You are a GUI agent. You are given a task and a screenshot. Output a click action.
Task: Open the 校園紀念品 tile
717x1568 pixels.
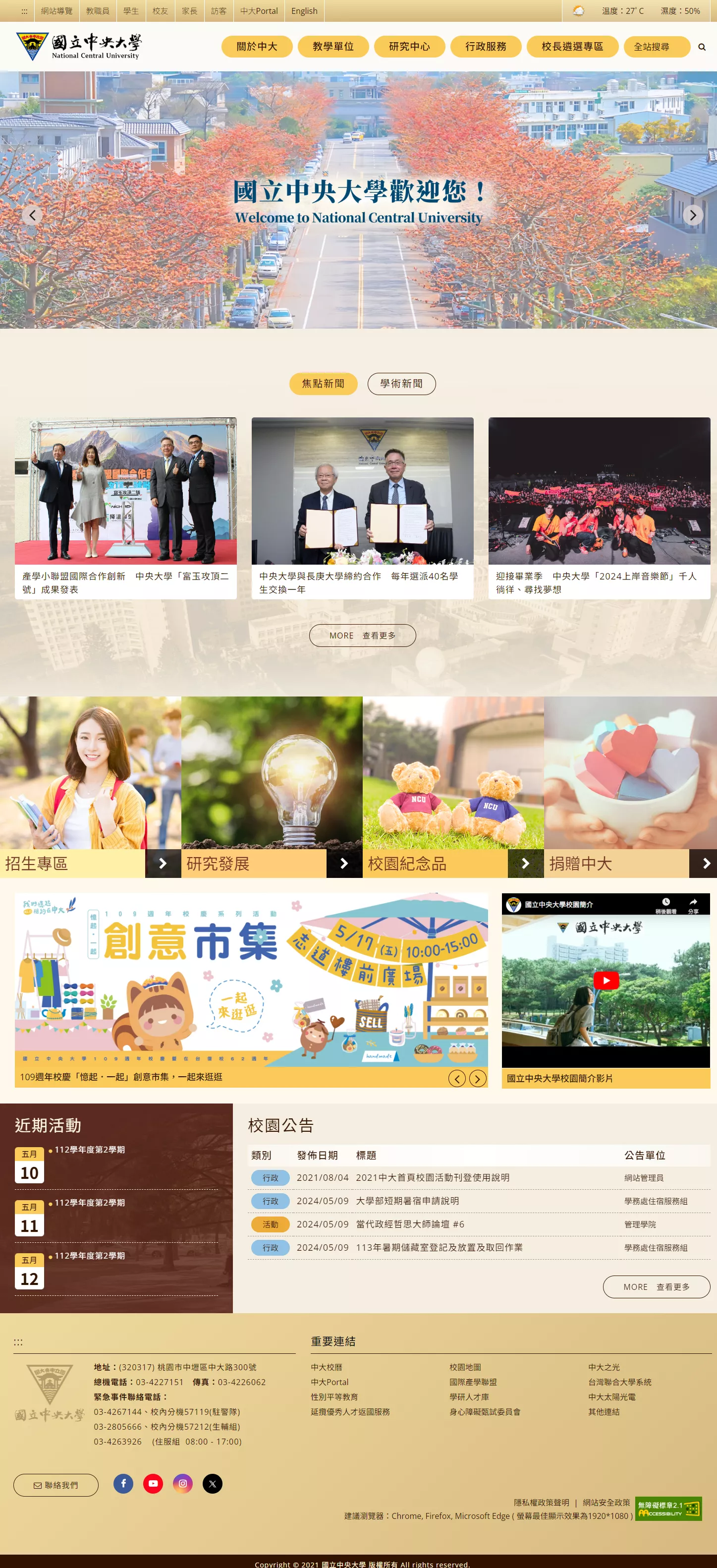453,863
